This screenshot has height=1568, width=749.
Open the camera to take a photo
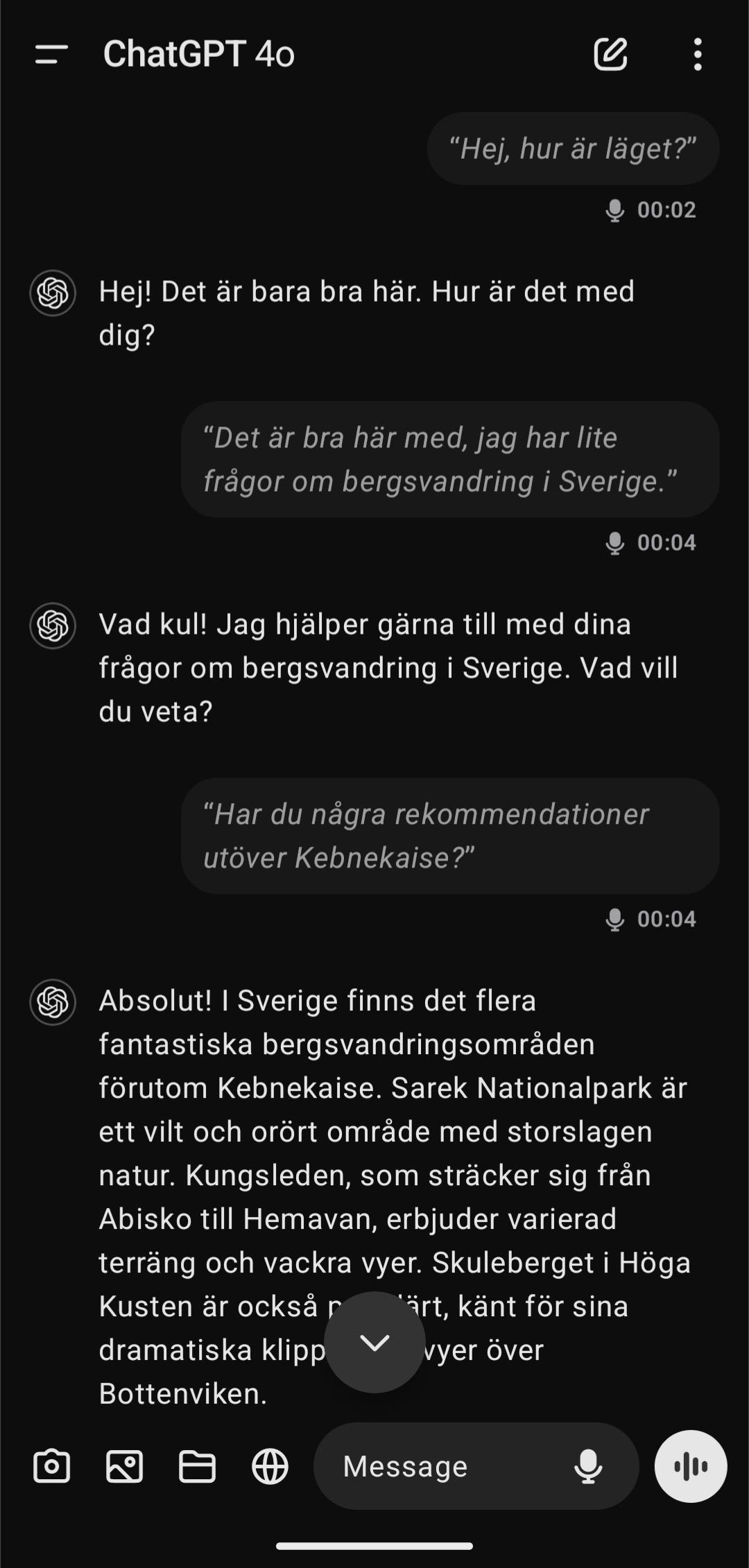point(52,1466)
